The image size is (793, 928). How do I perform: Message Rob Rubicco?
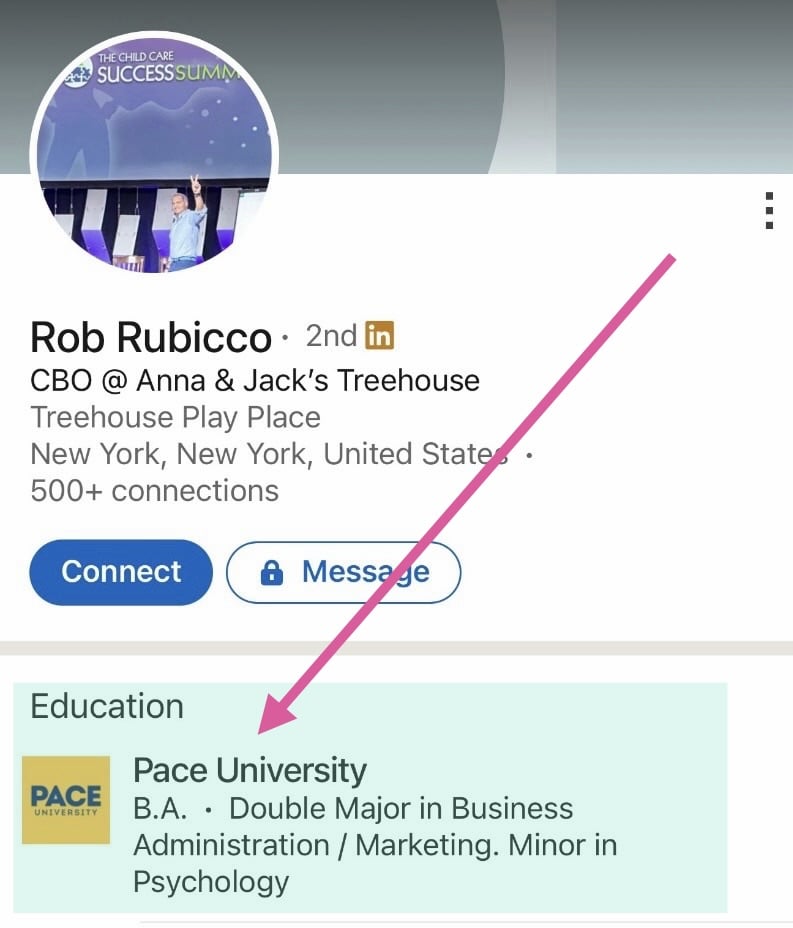click(344, 572)
